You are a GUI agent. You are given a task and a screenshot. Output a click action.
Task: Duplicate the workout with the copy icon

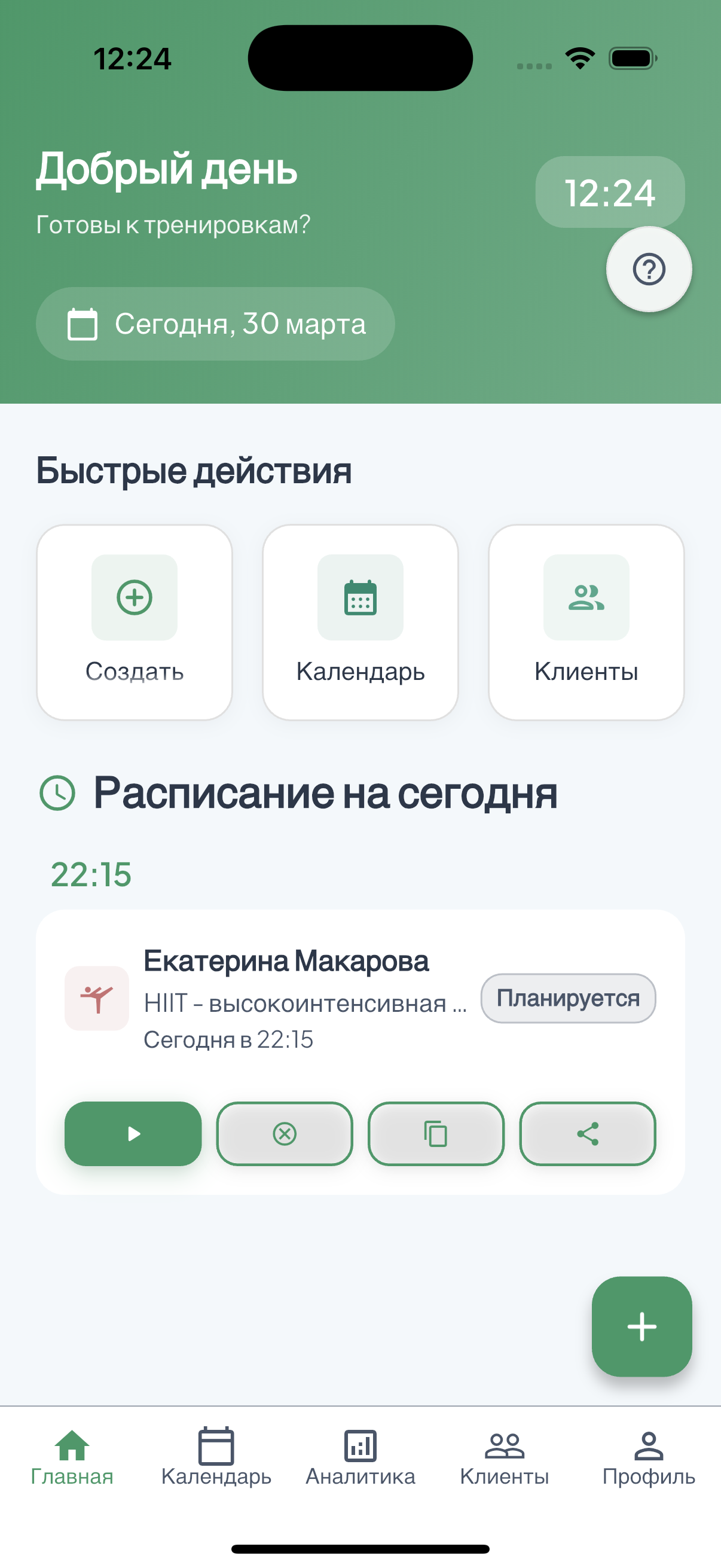(x=436, y=1134)
